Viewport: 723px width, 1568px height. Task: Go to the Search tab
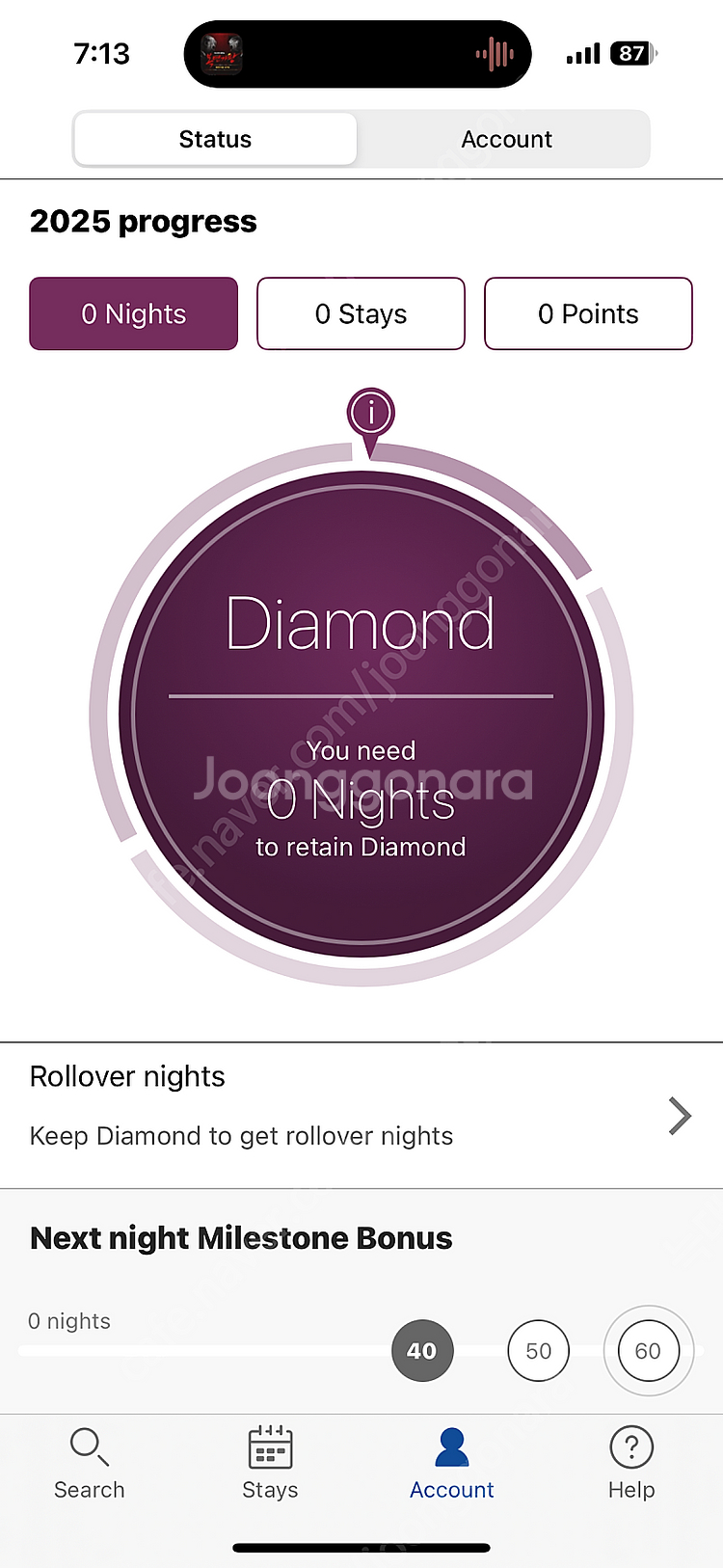[90, 1463]
